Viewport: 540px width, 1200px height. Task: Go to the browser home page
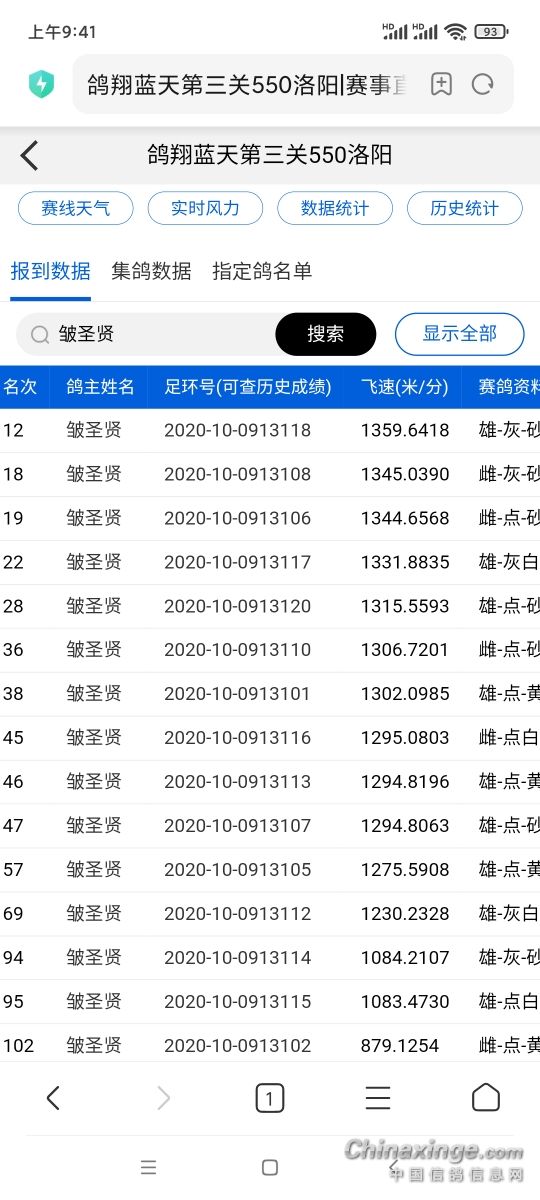(x=486, y=1097)
